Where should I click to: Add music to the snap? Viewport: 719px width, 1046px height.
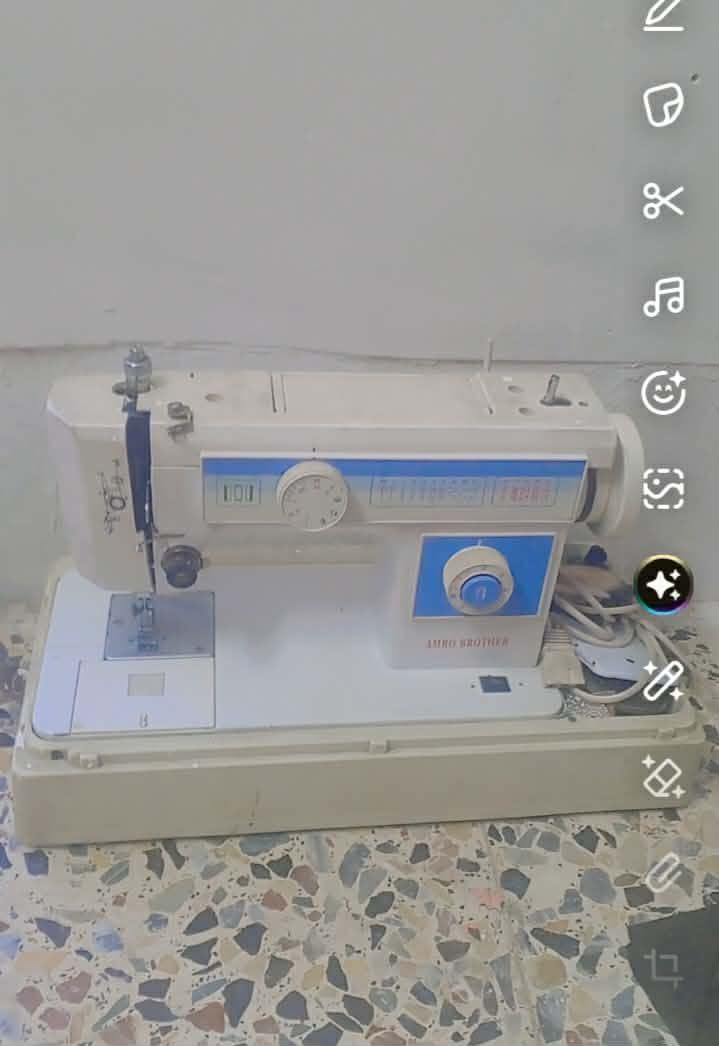click(x=664, y=297)
